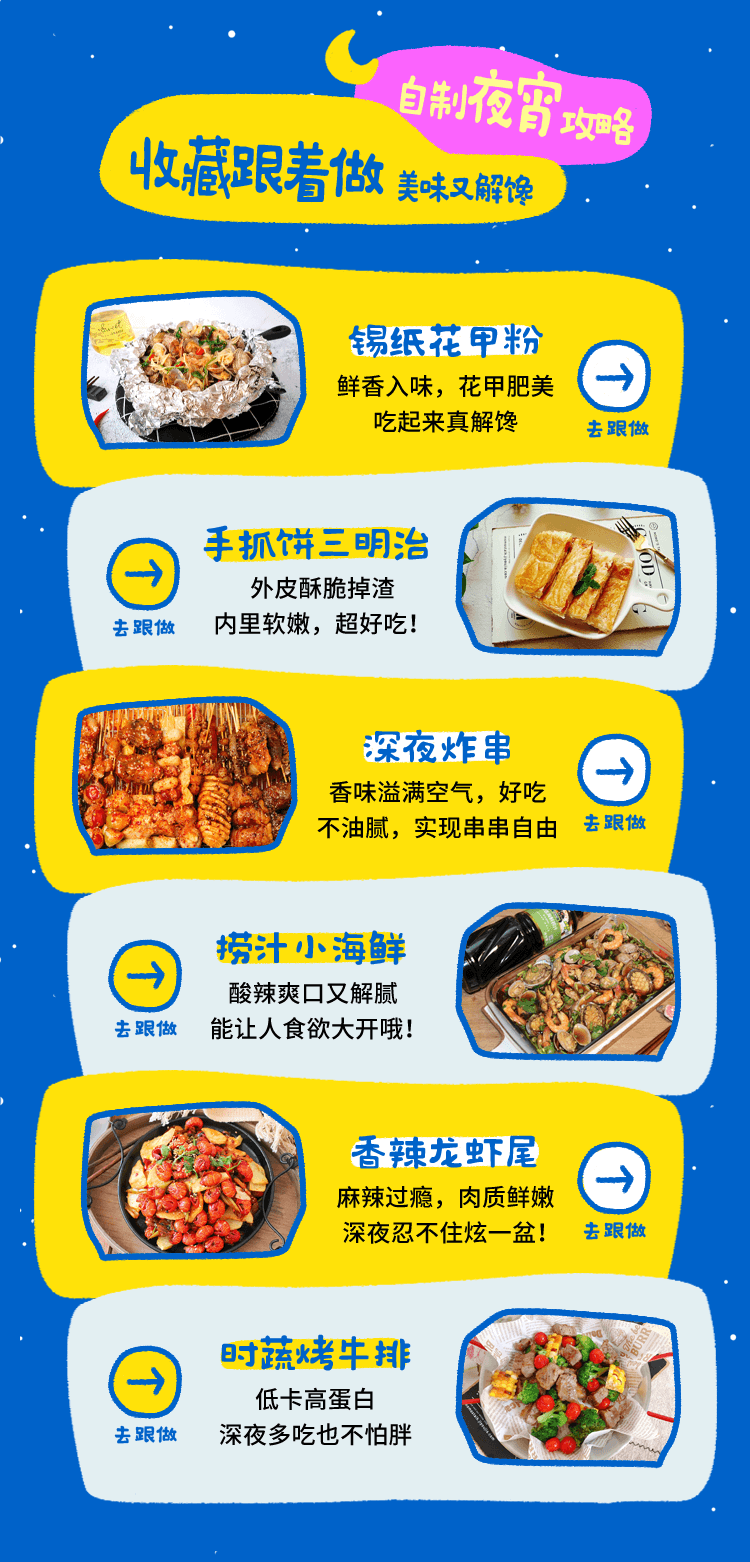View the 香辣龙虾尾 dish photo

coord(192,1183)
